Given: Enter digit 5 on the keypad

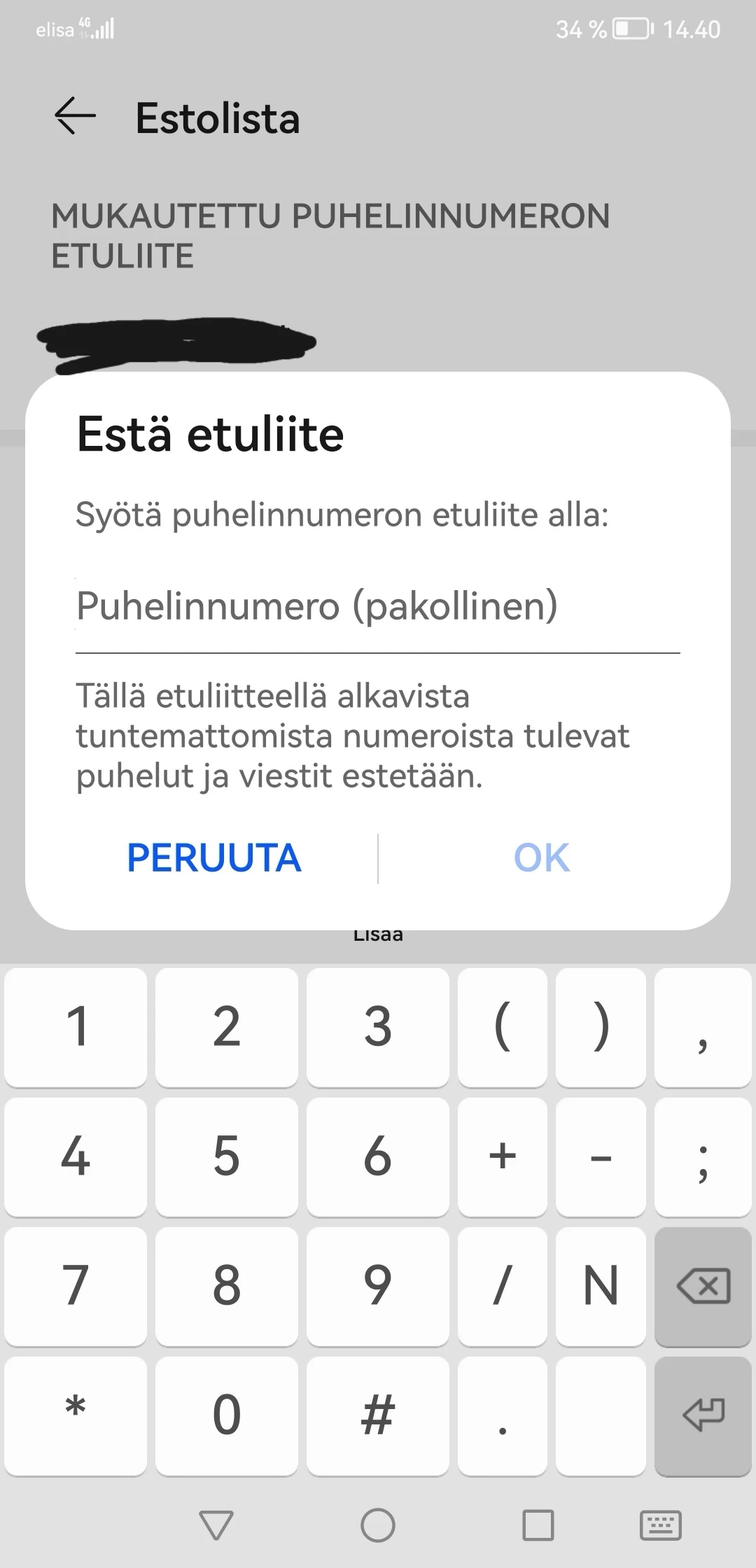Looking at the screenshot, I should pyautogui.click(x=226, y=1156).
